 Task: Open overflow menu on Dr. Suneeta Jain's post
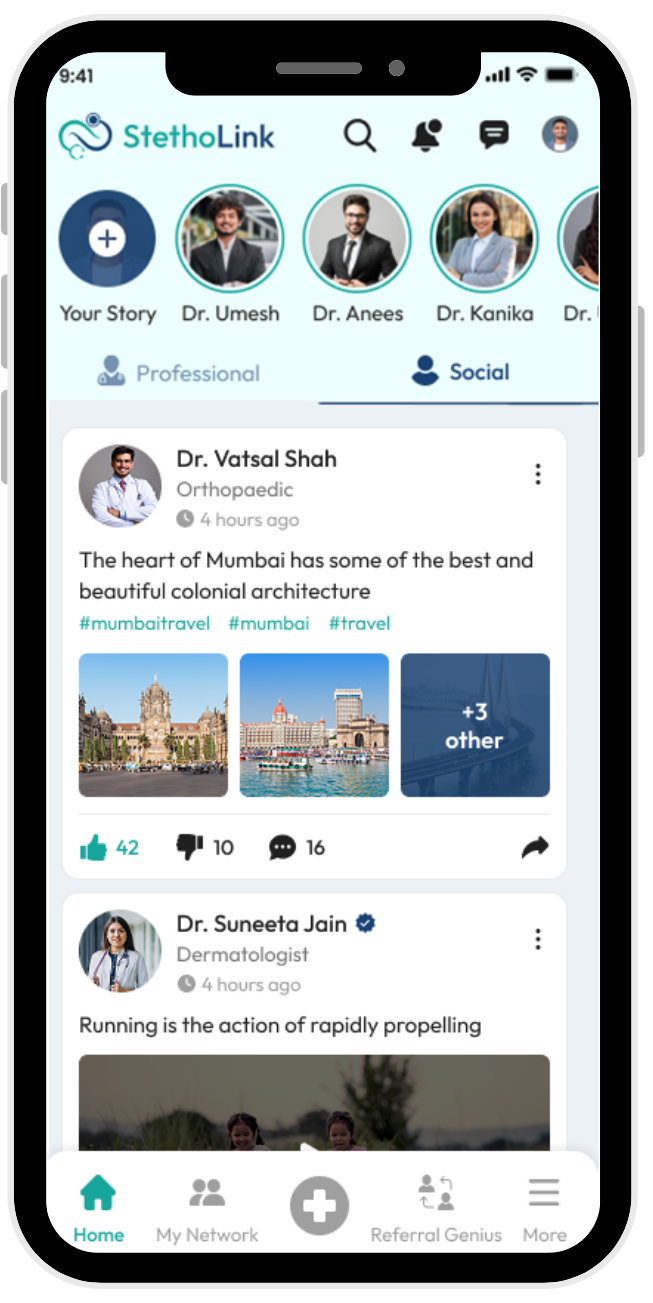click(x=538, y=939)
